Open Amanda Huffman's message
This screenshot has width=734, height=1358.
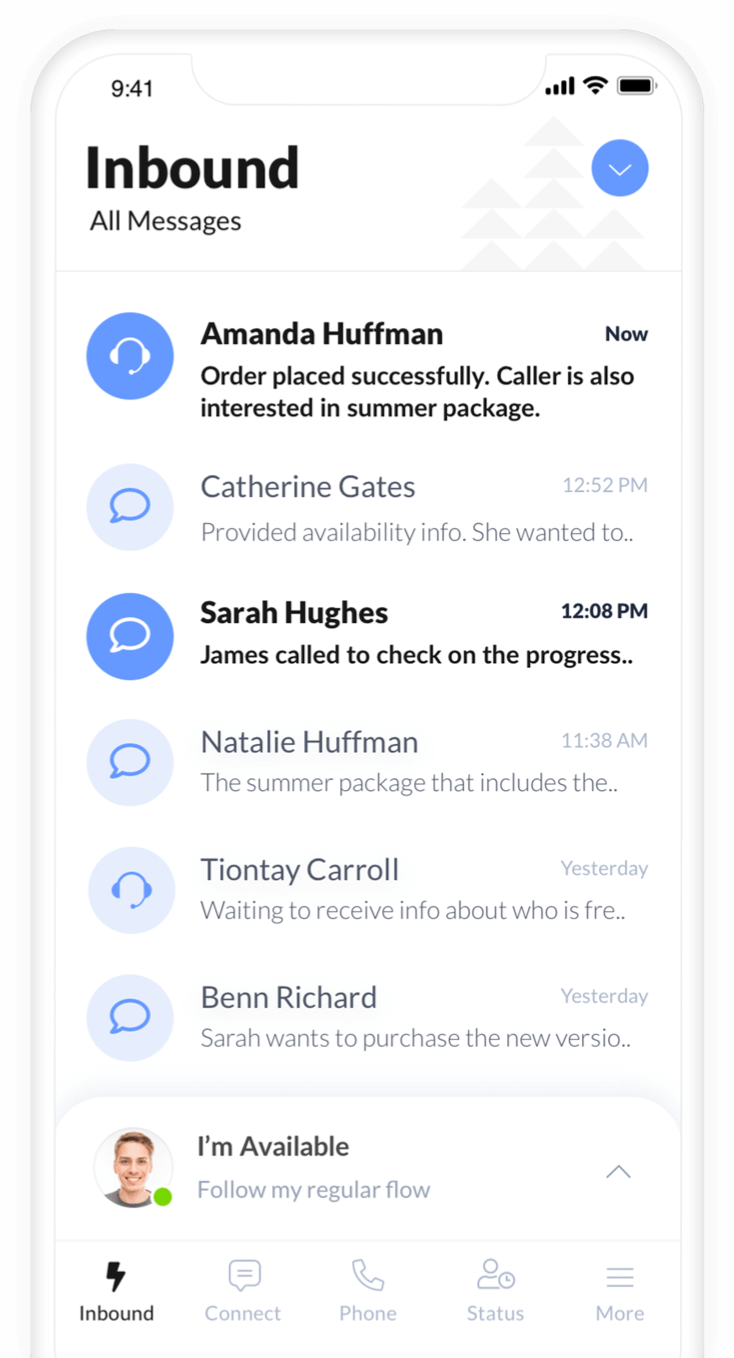pyautogui.click(x=368, y=356)
